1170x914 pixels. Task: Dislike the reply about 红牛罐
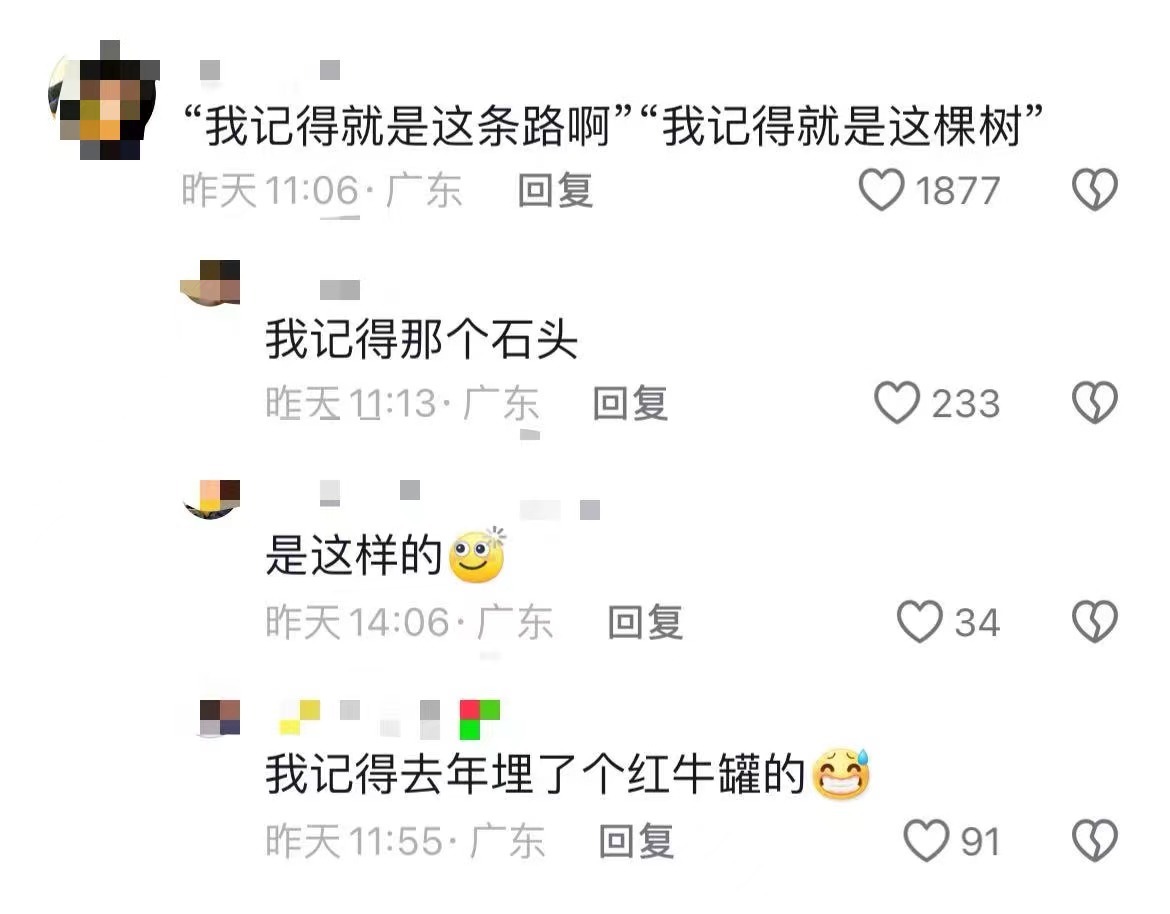[1094, 841]
